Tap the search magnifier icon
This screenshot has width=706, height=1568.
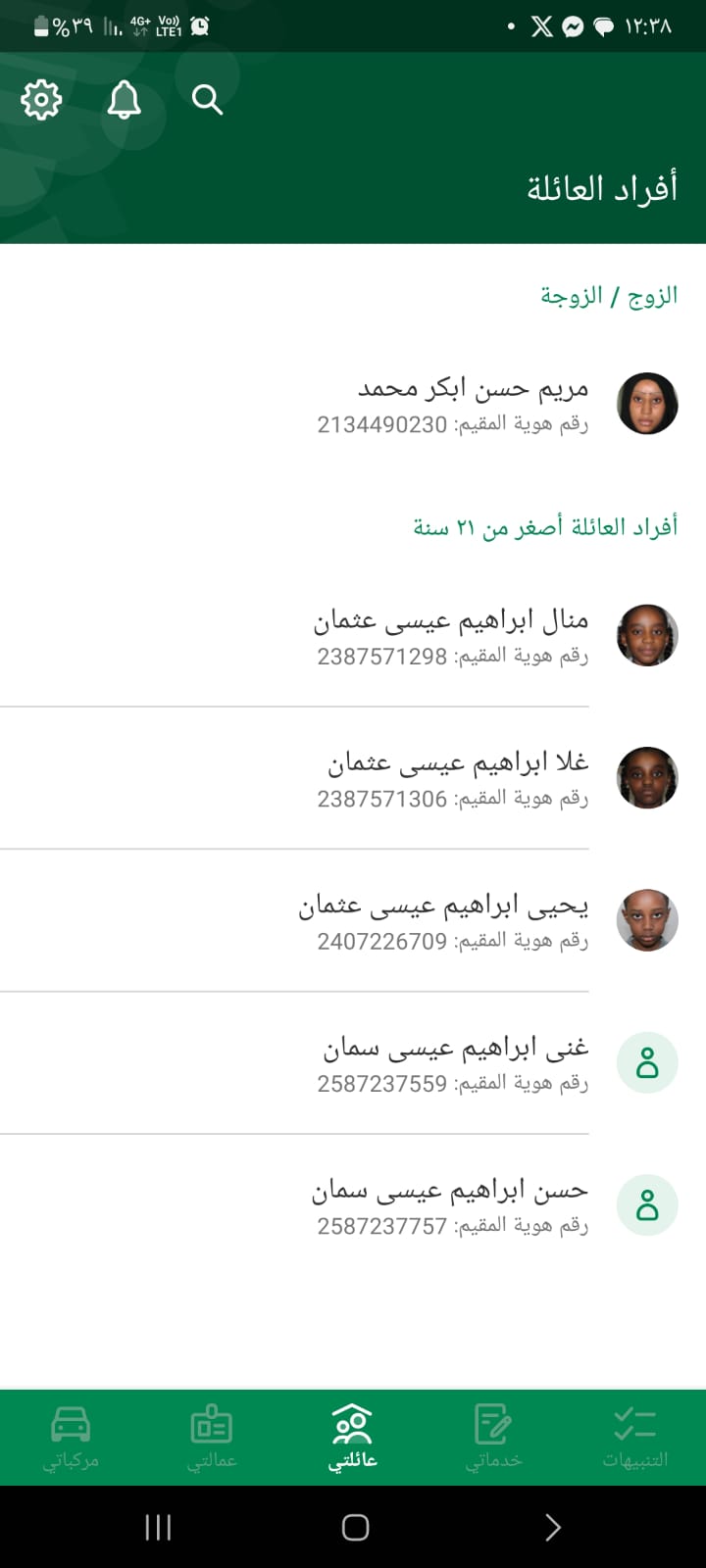click(207, 100)
